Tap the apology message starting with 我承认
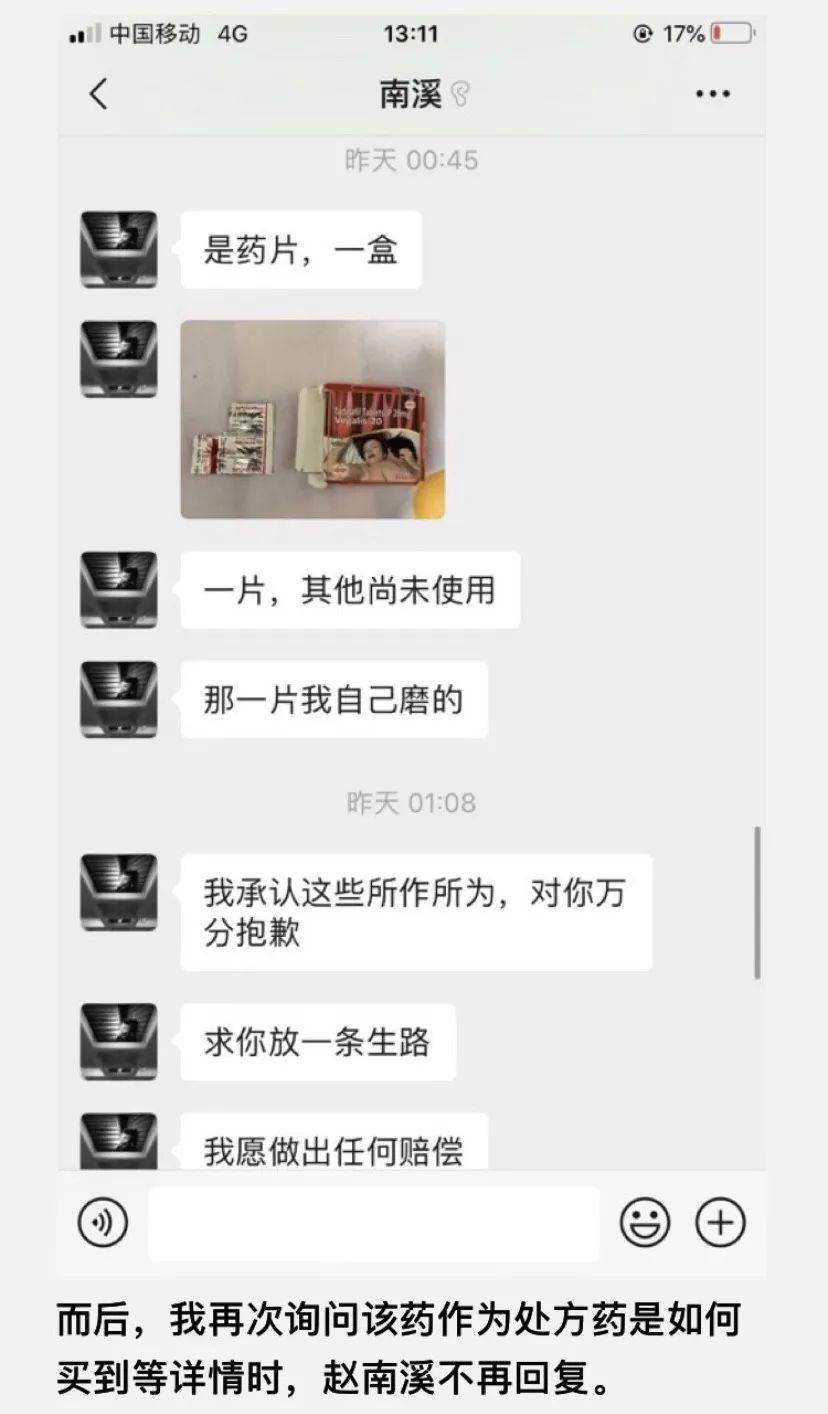The image size is (828, 1414). click(x=415, y=910)
